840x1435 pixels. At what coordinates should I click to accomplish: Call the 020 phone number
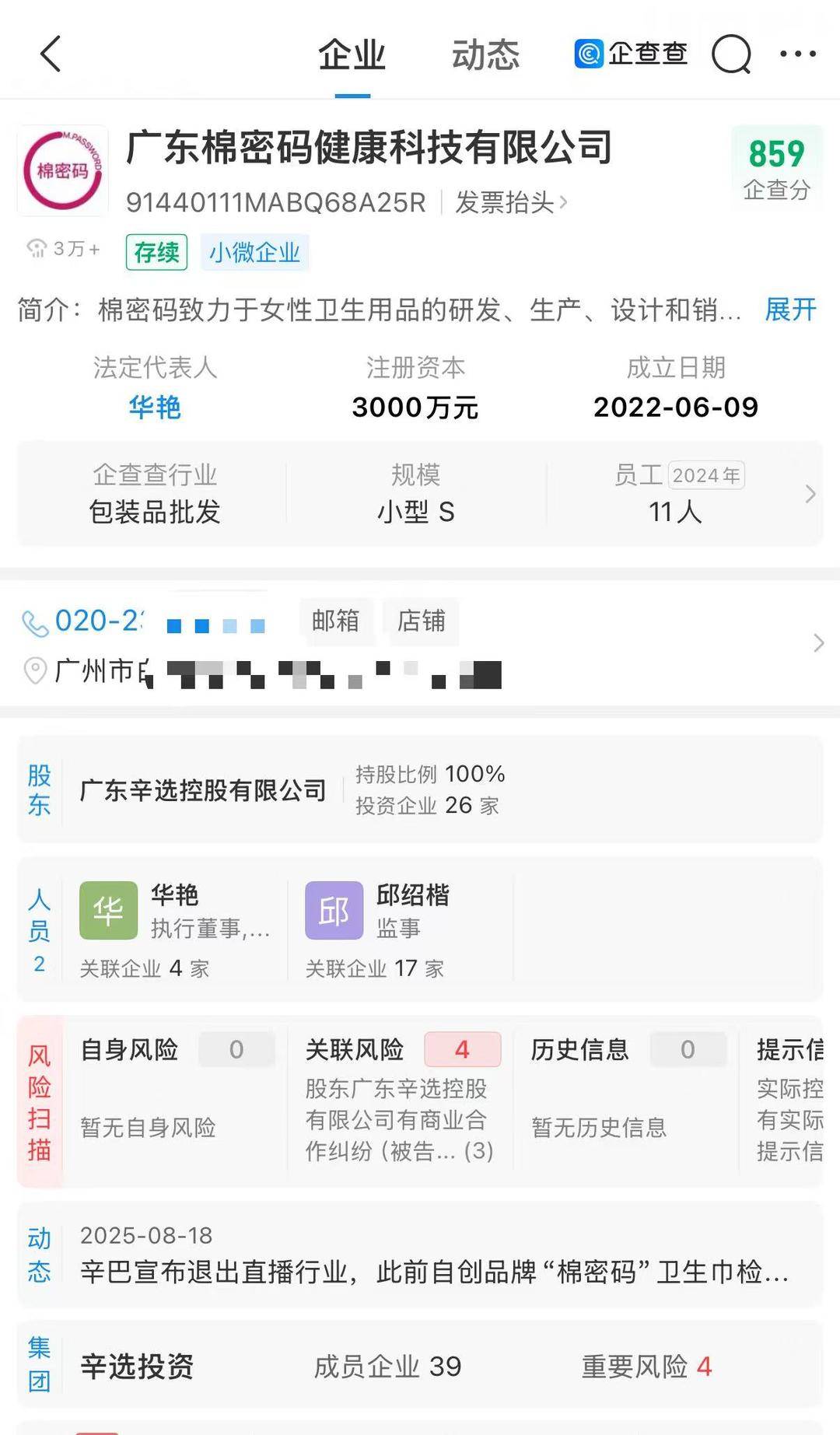[97, 621]
